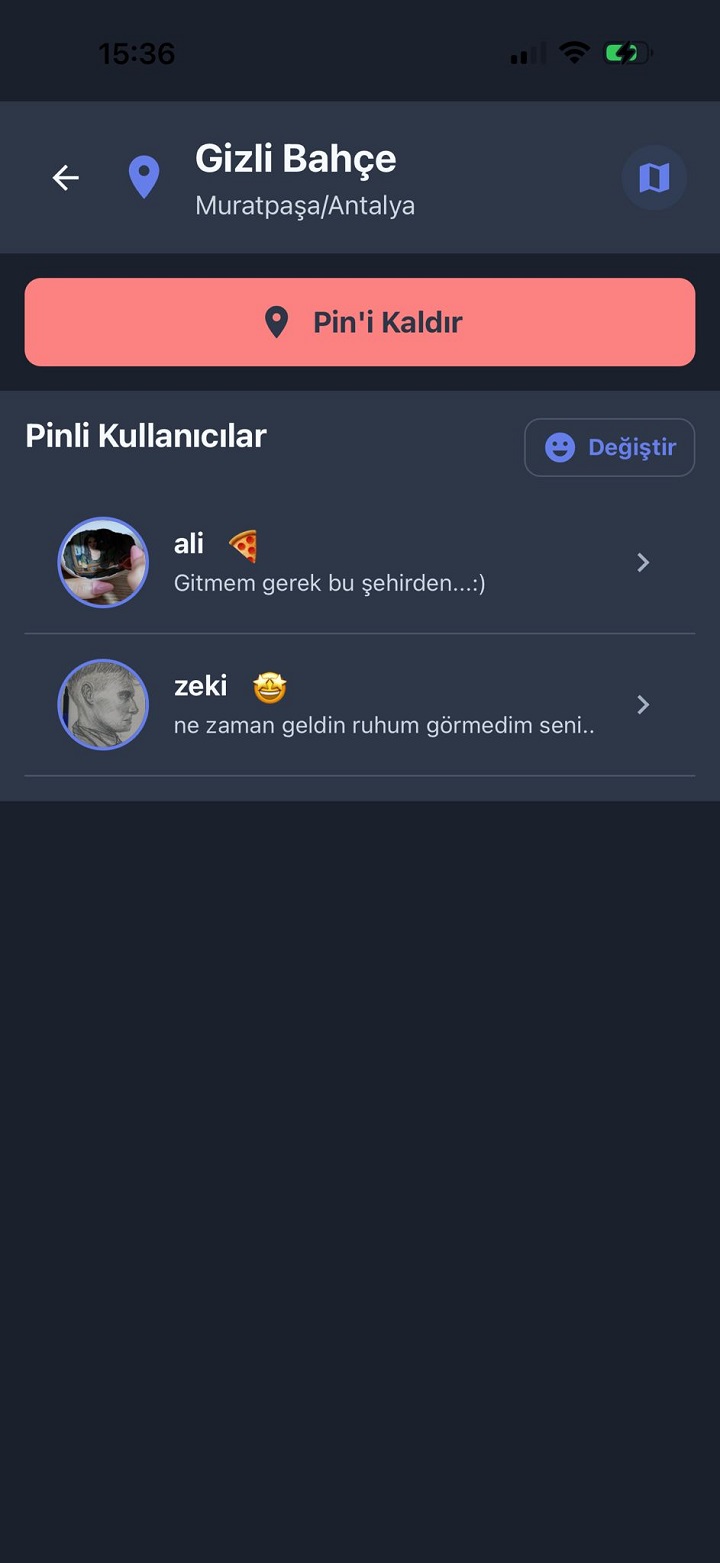Open the Değiştir option
The image size is (720, 1563).
click(x=609, y=447)
